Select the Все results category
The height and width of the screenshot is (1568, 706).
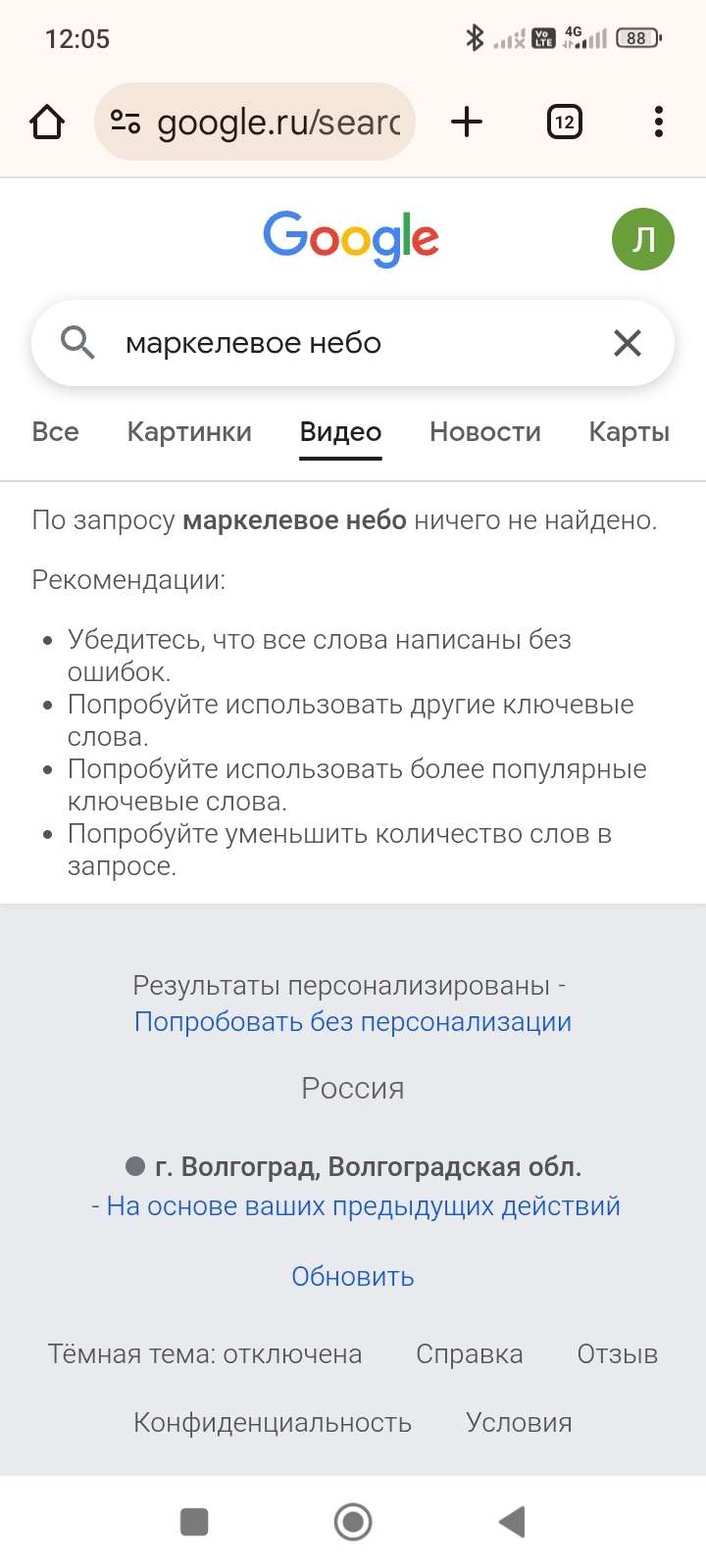coord(55,431)
